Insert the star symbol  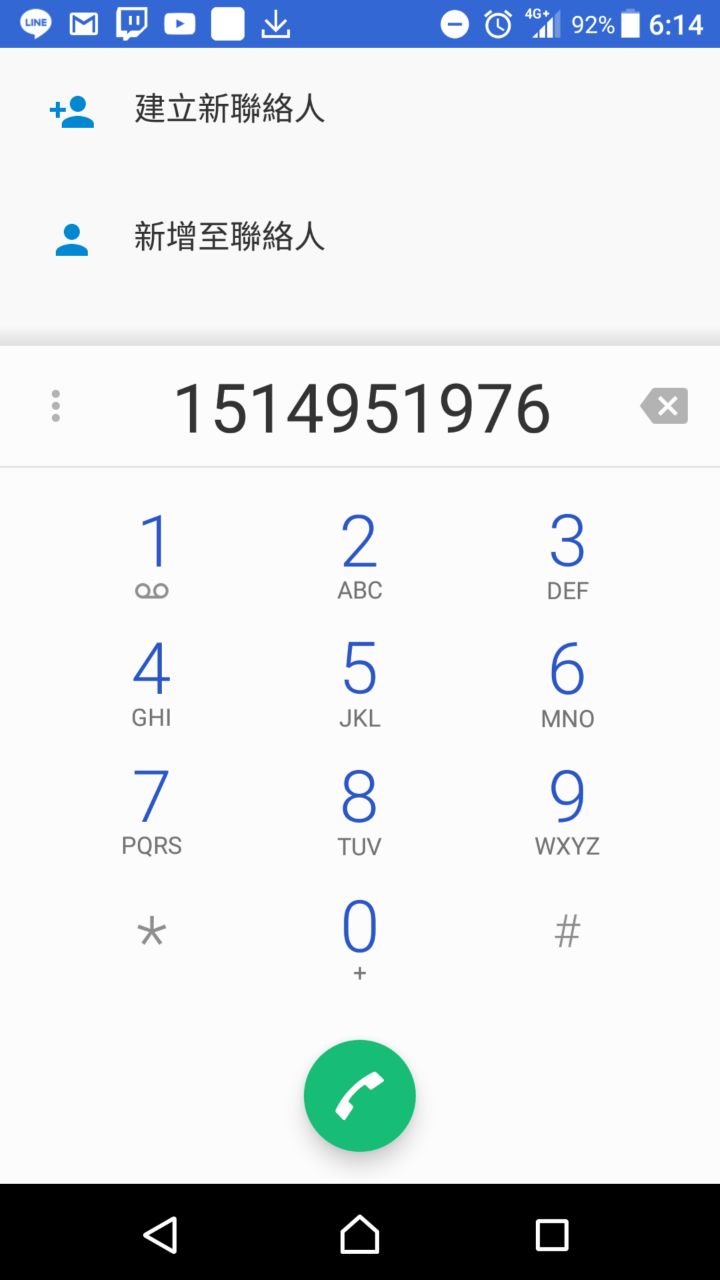152,933
